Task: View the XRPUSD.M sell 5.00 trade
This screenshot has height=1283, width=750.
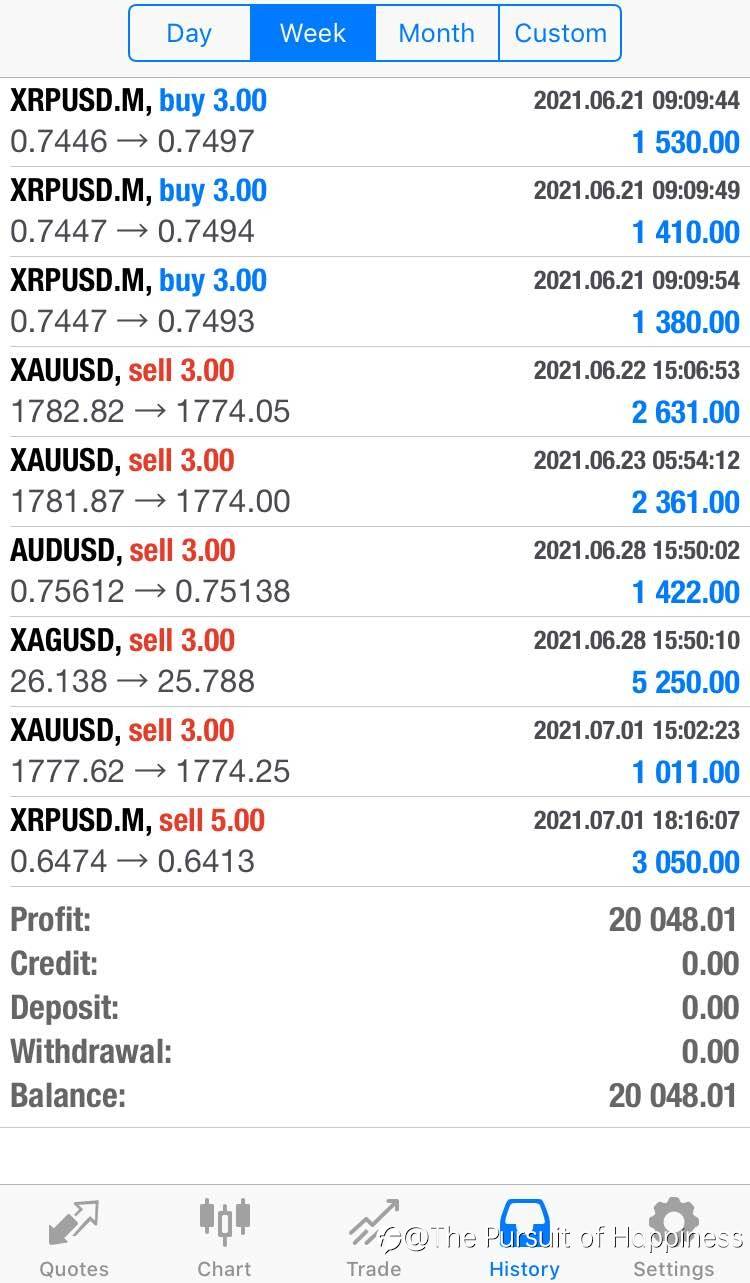Action: tap(375, 841)
